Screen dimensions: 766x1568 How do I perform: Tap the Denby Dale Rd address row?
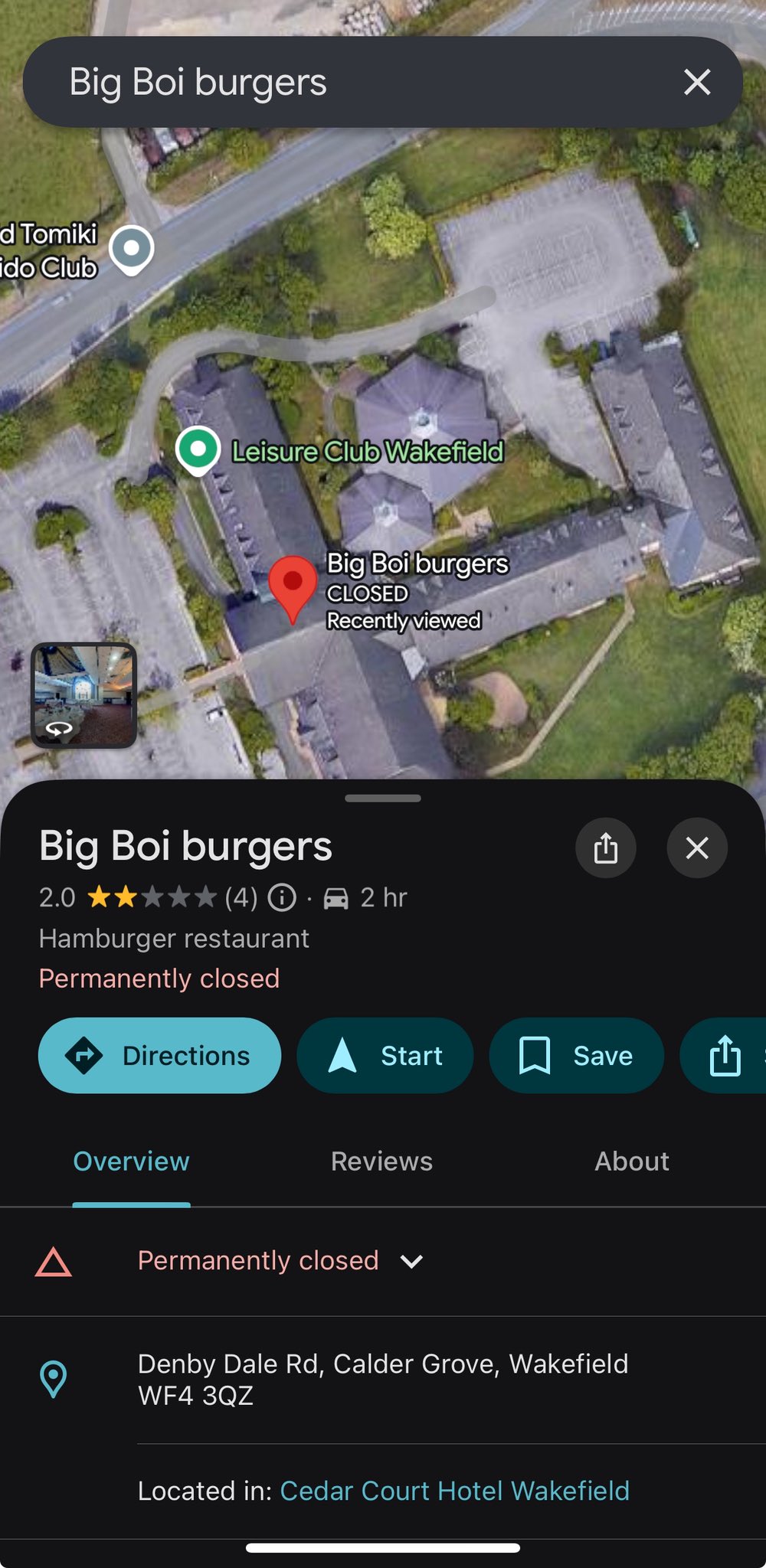tap(383, 1380)
